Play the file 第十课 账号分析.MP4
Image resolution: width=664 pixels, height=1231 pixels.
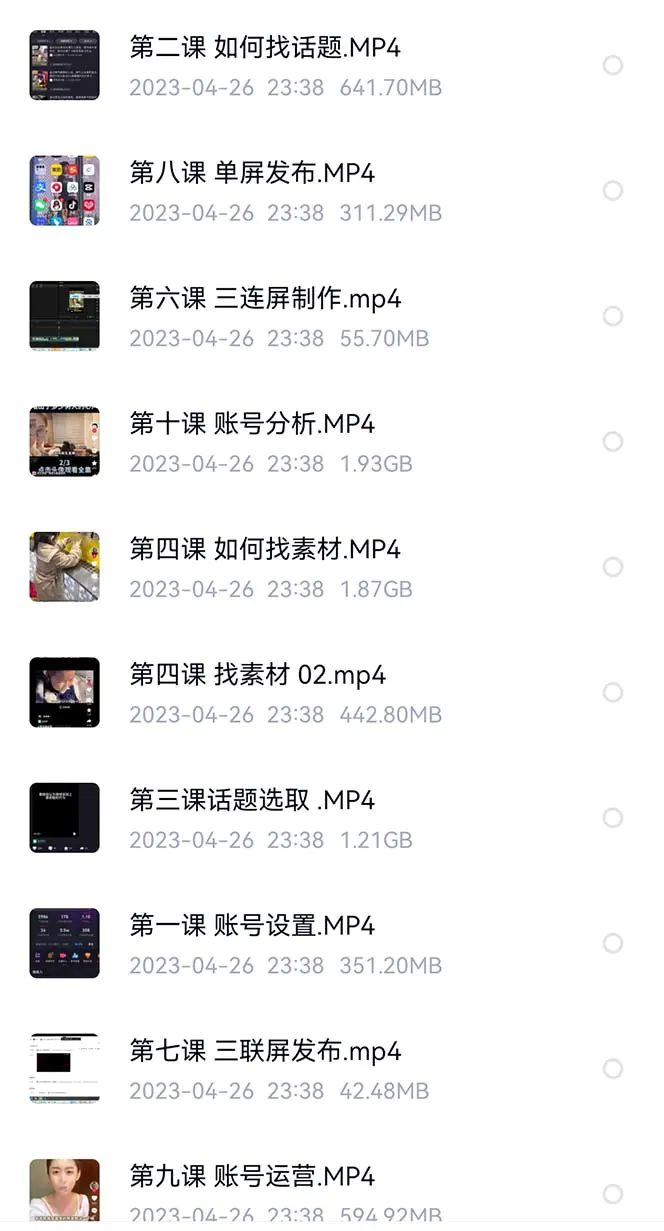pyautogui.click(x=252, y=424)
